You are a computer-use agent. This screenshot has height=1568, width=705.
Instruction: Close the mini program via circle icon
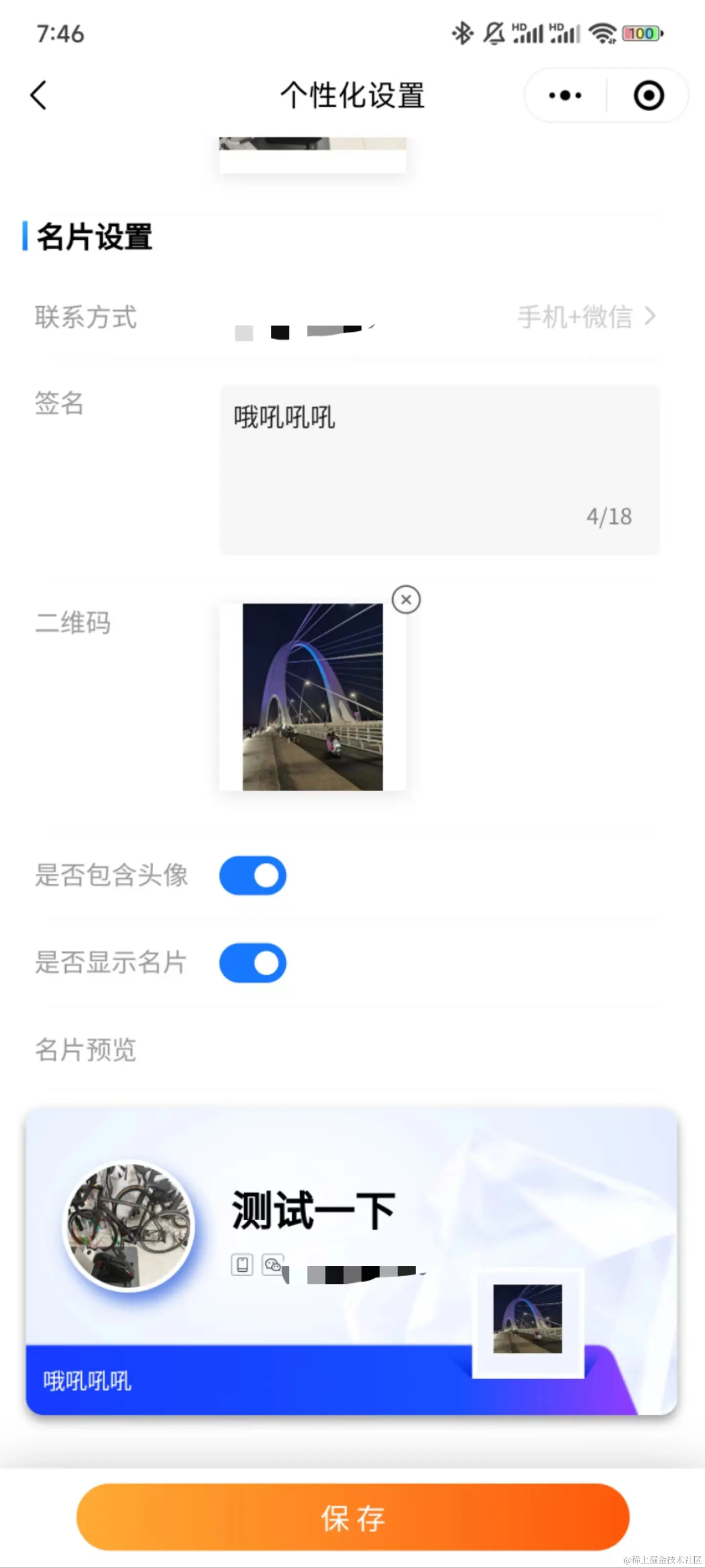click(648, 96)
